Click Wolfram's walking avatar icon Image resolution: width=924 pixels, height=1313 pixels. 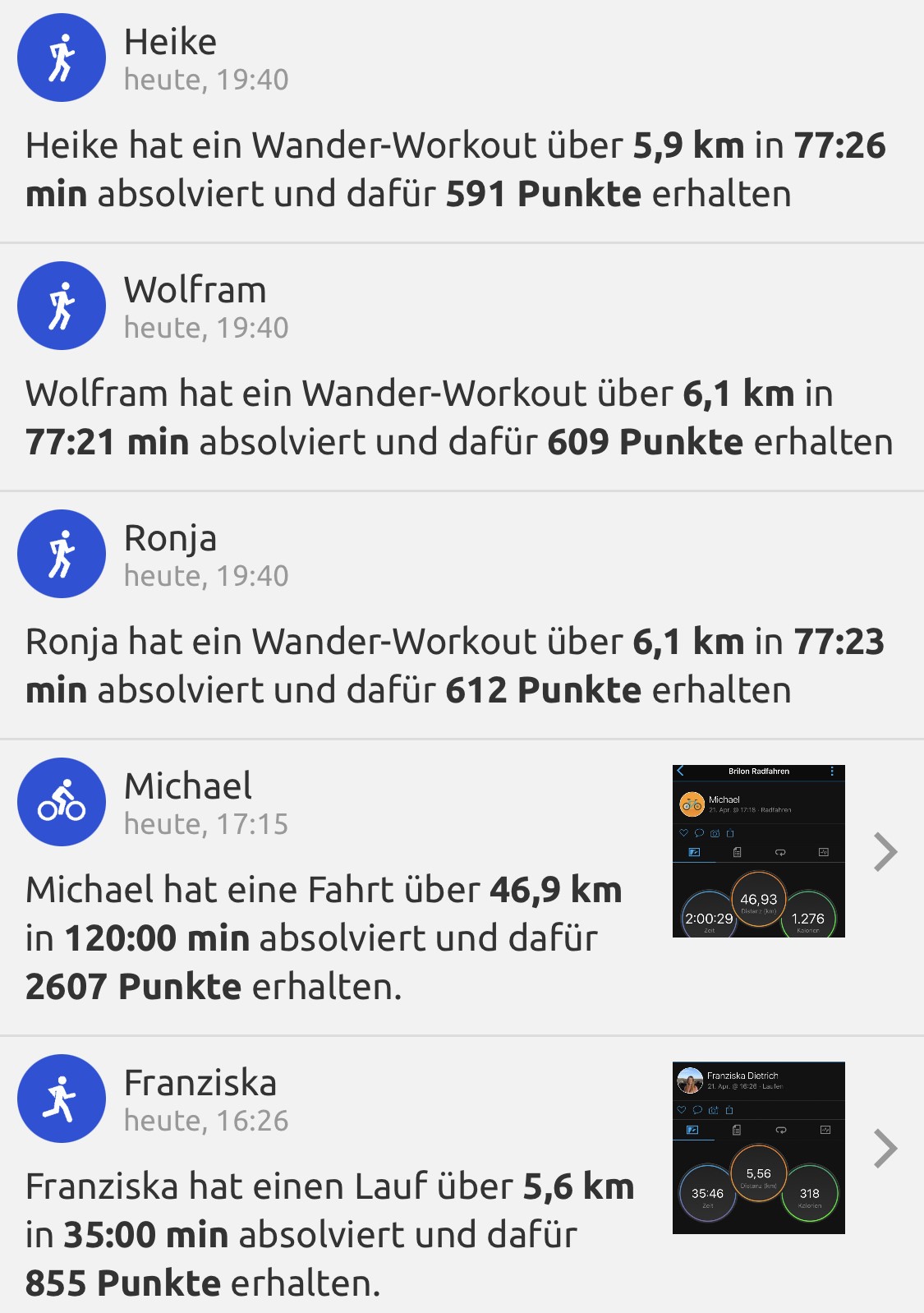point(62,305)
